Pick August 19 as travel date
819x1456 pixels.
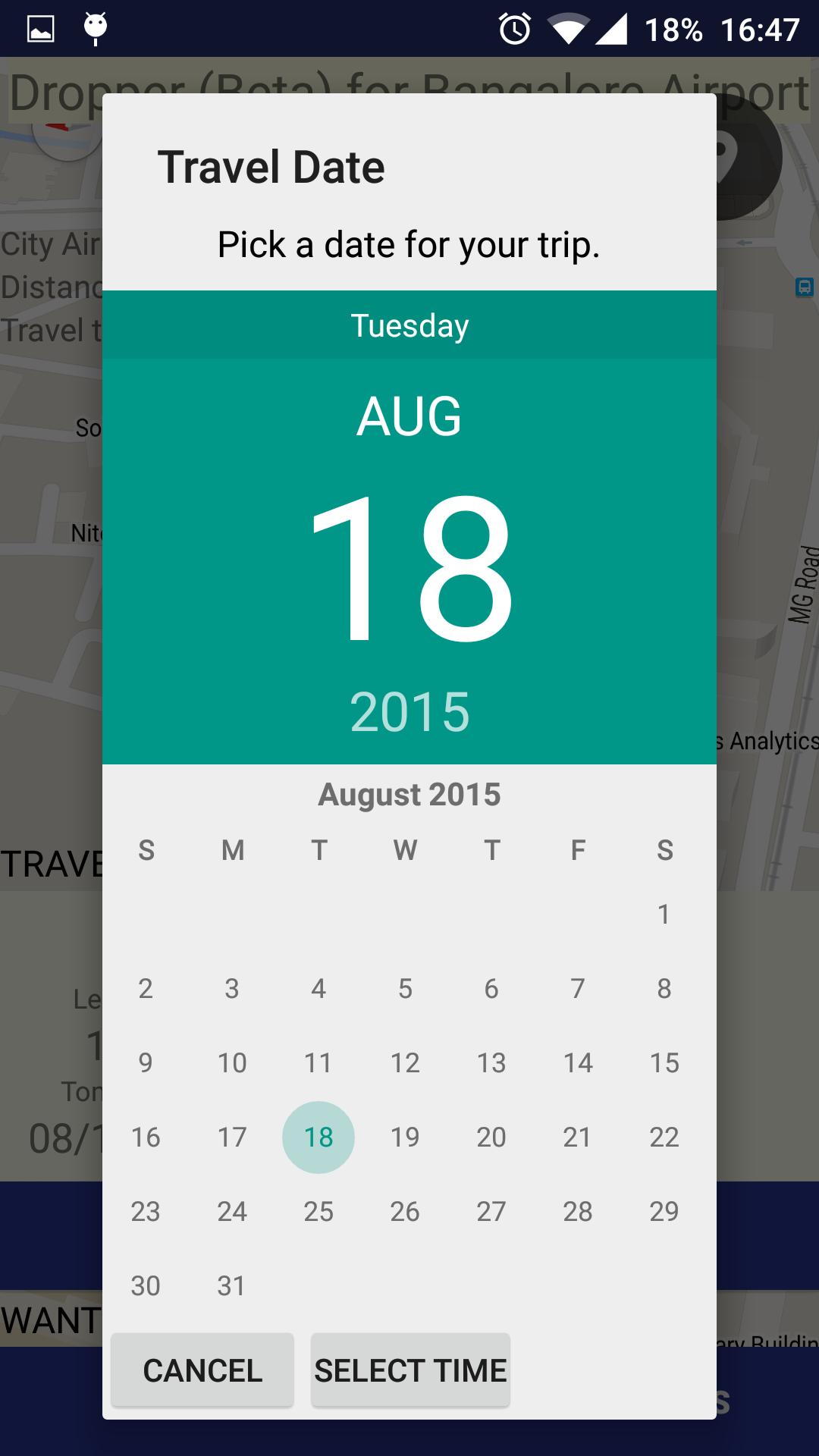(405, 1137)
